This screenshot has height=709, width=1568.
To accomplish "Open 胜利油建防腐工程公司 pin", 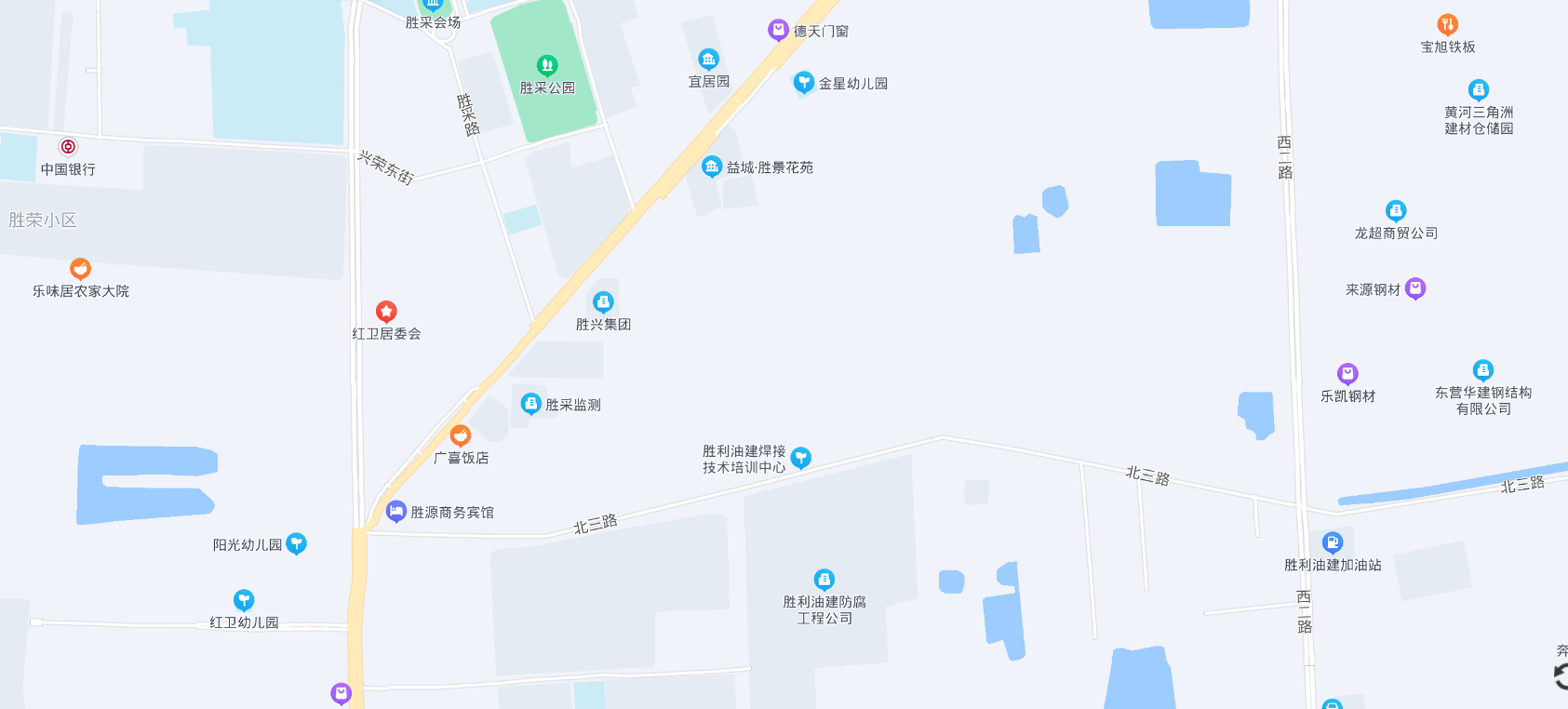I will [824, 580].
